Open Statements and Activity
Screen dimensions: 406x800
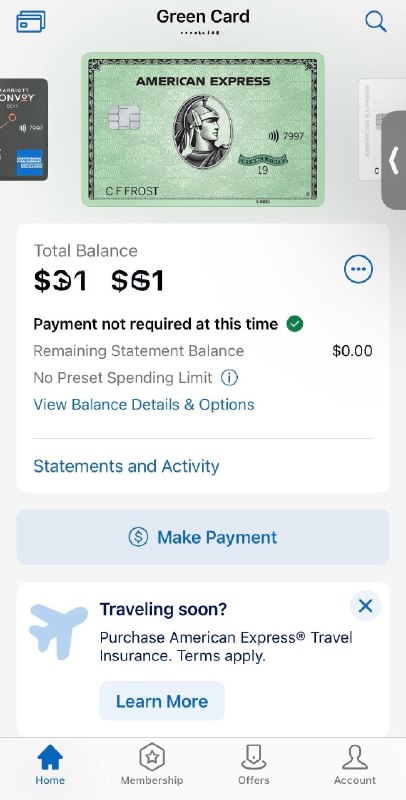pos(126,466)
